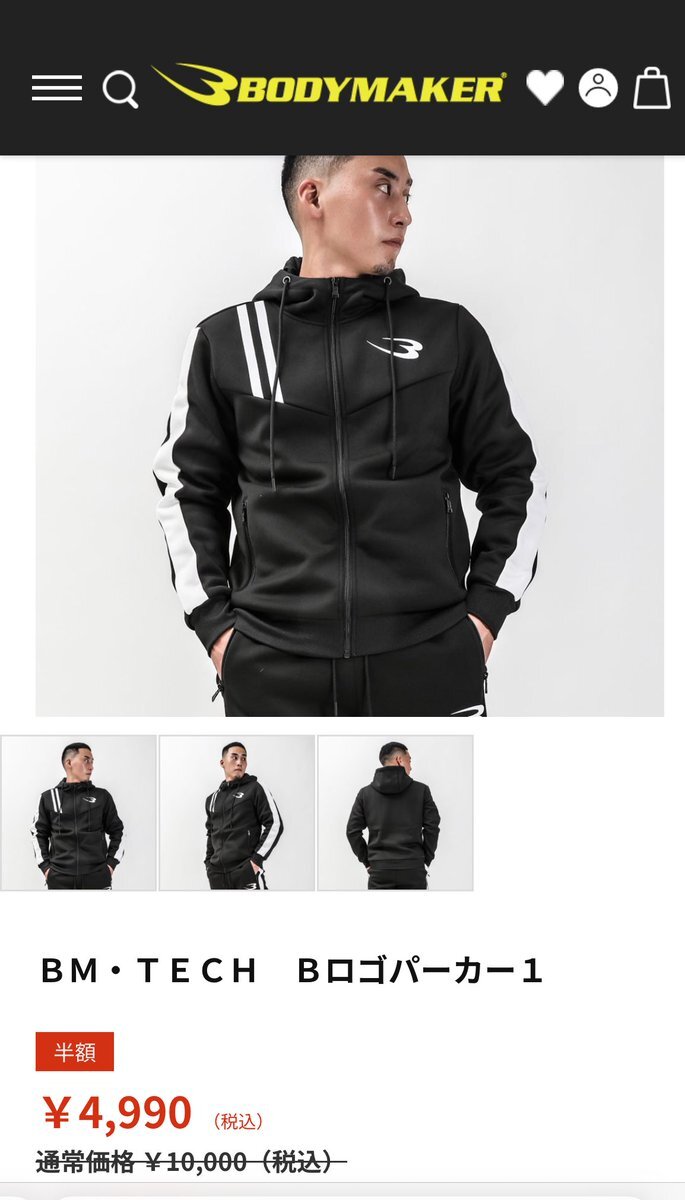
Task: Select the front view hoodie thumbnail
Action: tap(78, 813)
